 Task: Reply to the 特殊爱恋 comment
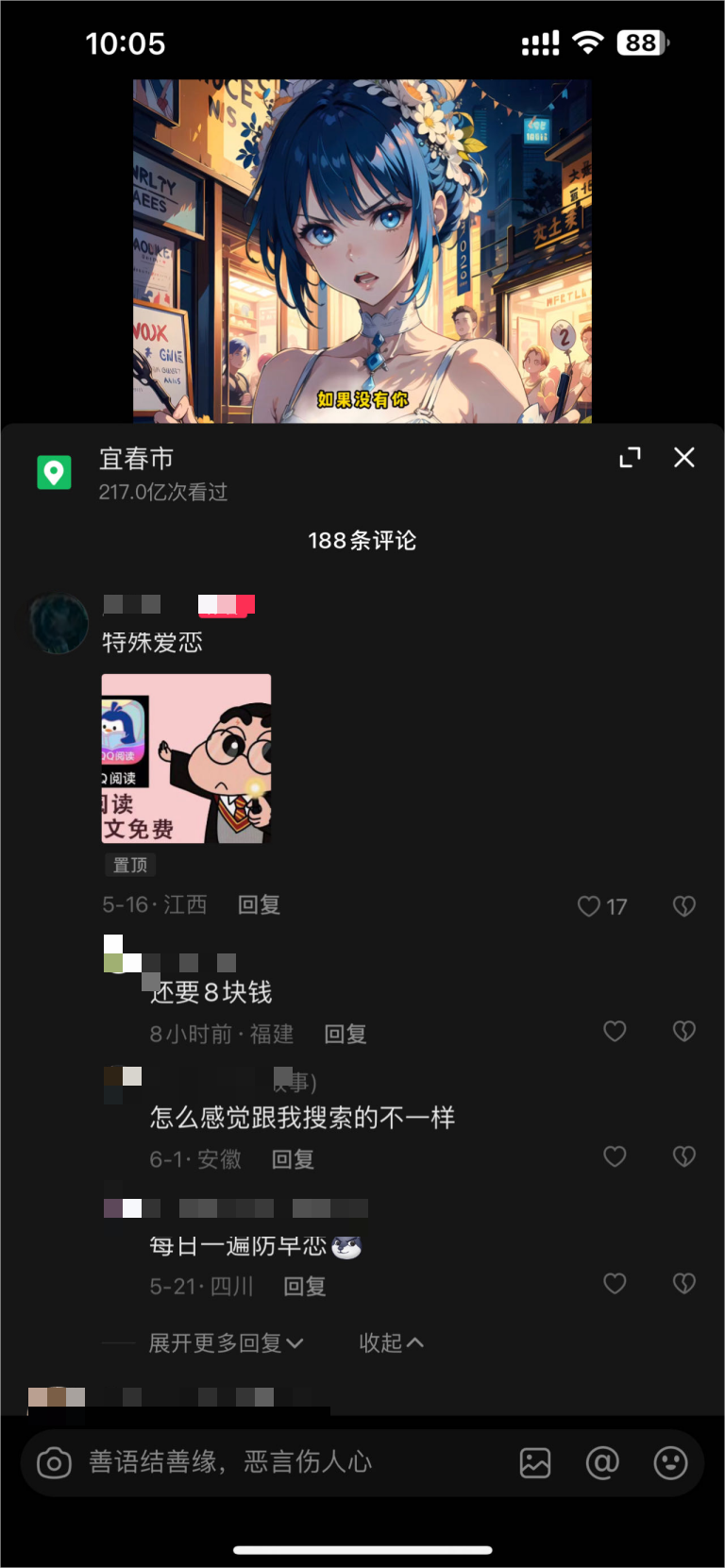(259, 905)
